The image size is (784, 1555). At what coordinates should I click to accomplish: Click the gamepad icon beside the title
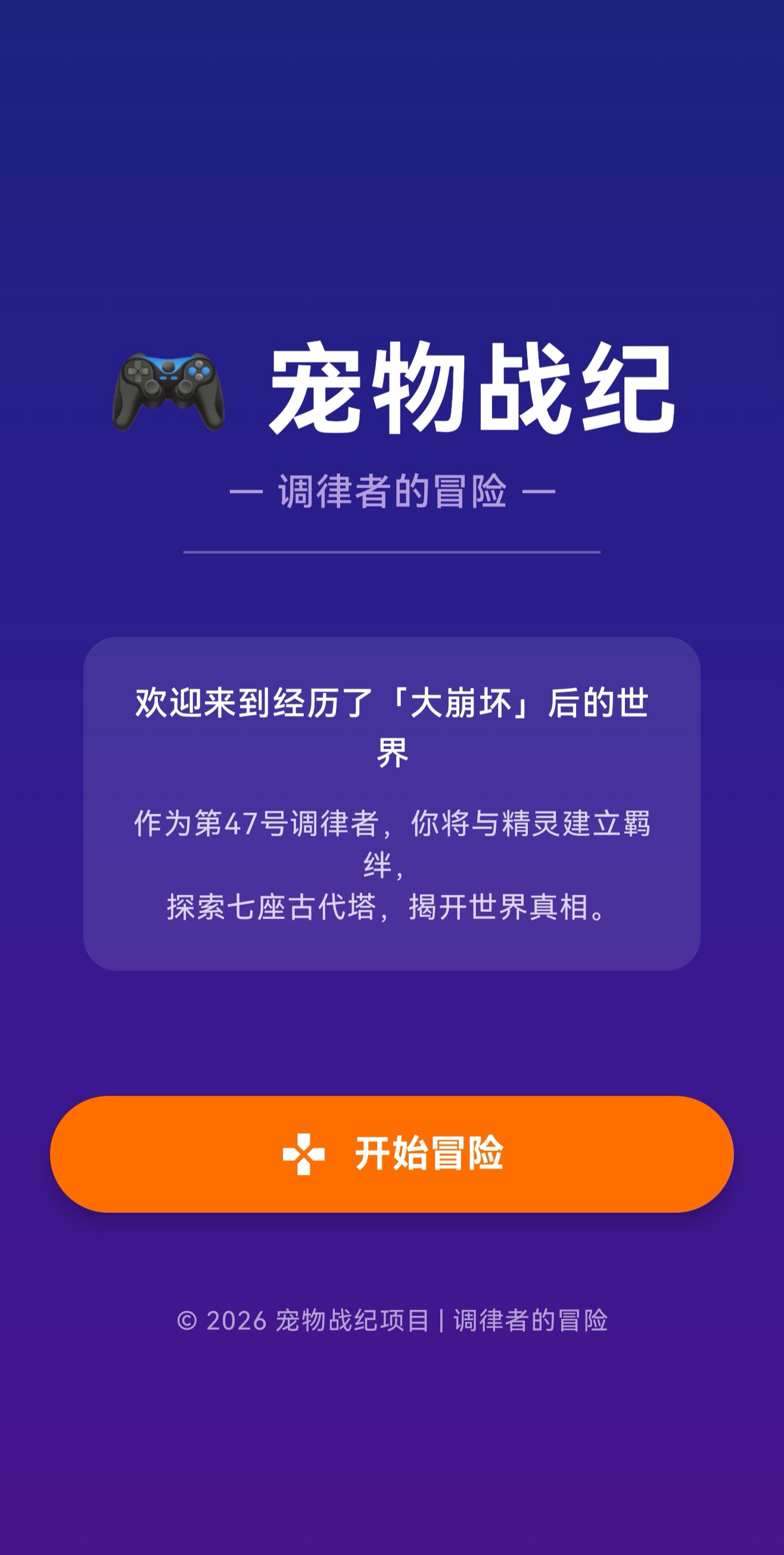pos(170,392)
